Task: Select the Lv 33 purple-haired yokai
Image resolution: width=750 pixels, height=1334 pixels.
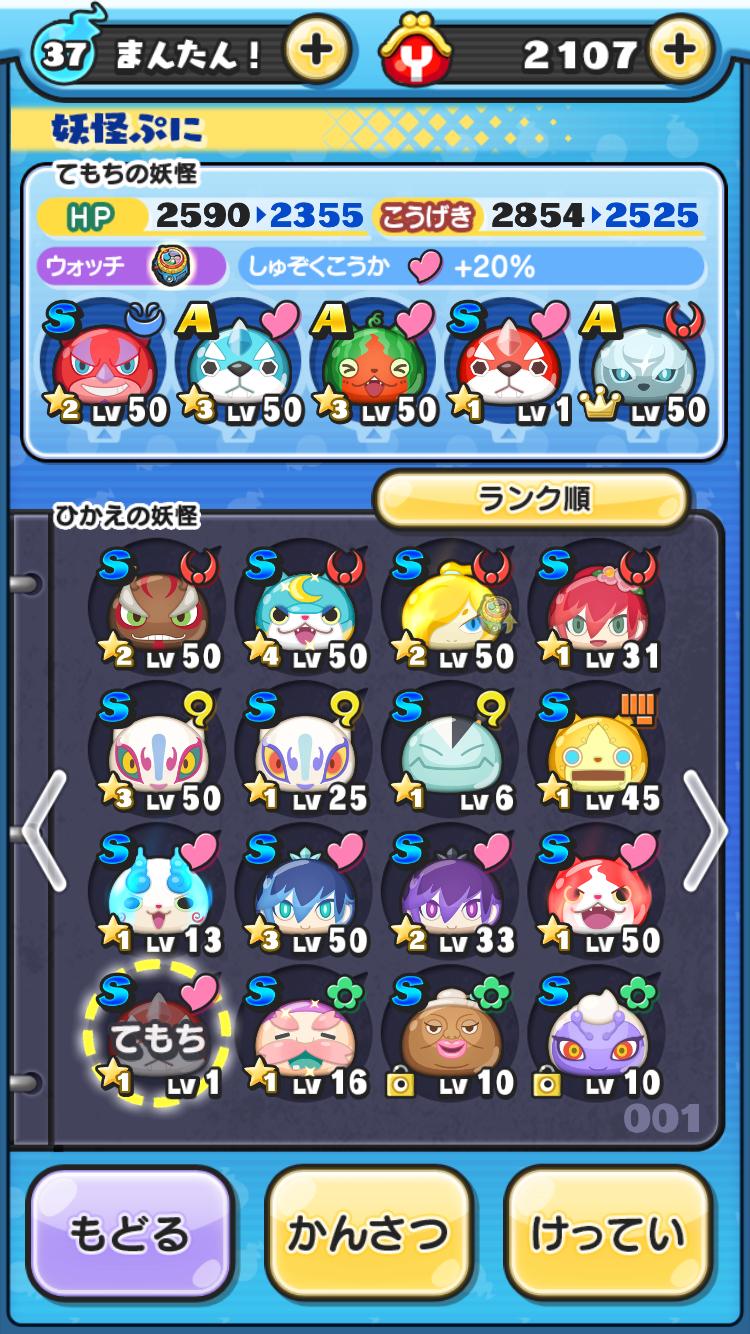Action: pyautogui.click(x=450, y=894)
